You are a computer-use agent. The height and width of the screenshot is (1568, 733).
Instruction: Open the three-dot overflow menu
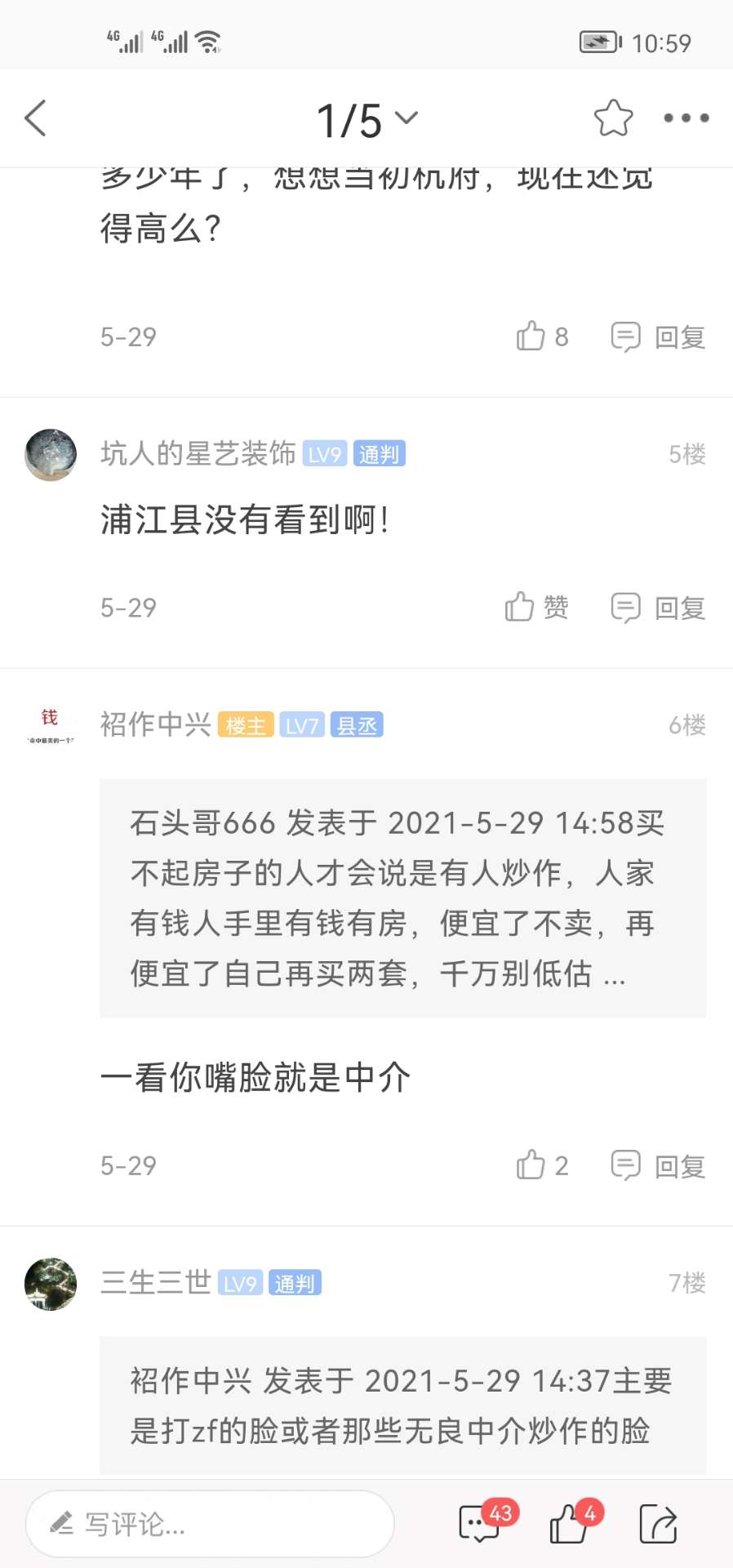point(686,118)
